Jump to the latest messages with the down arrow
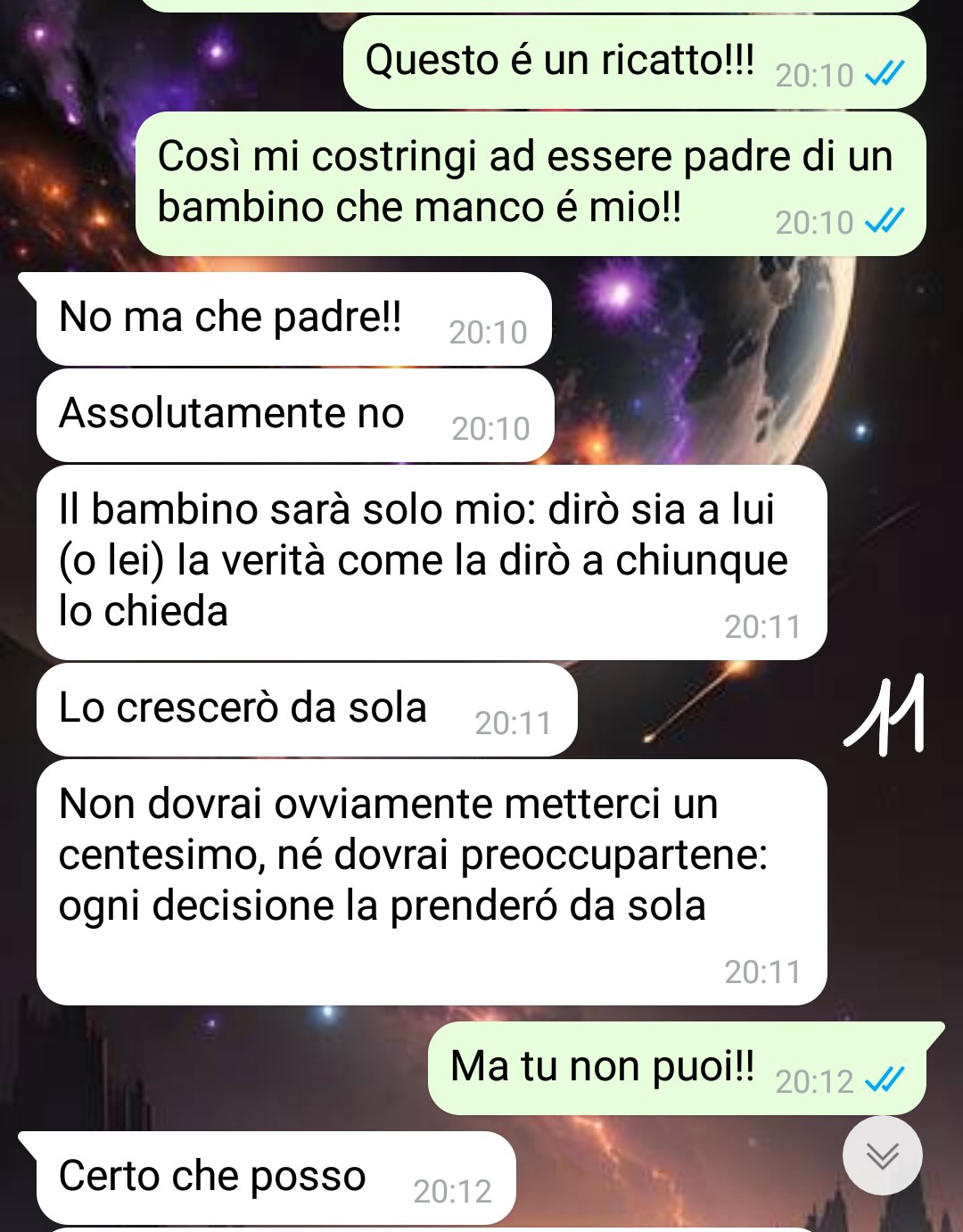Viewport: 963px width, 1232px height. (x=882, y=1155)
